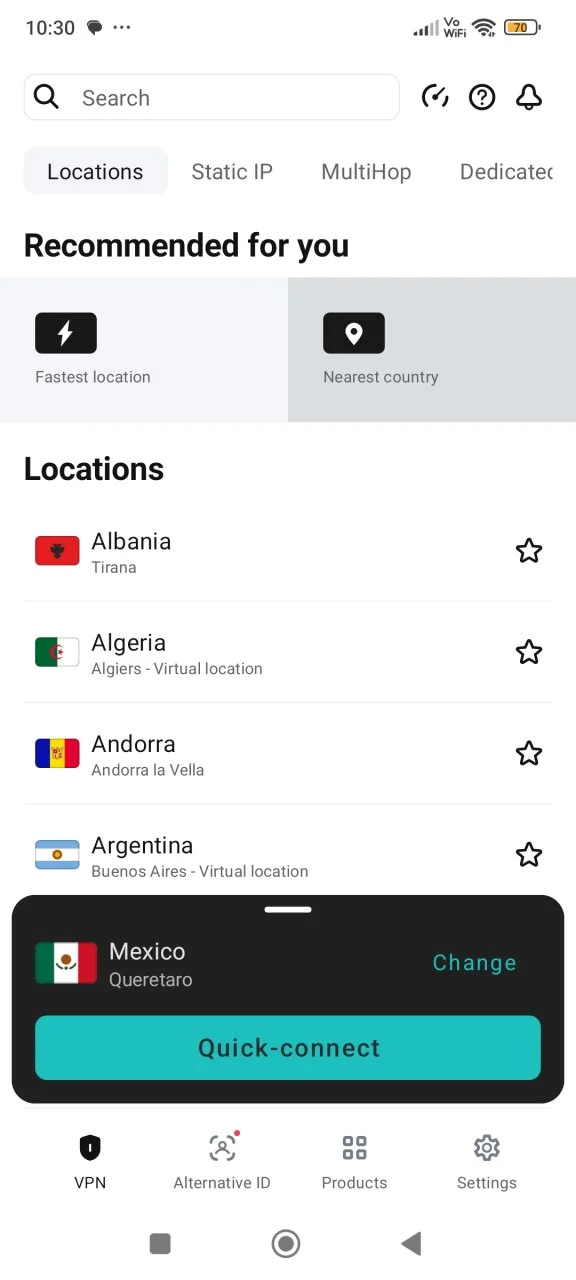
Task: Open the Alternative ID tab
Action: 222,1162
